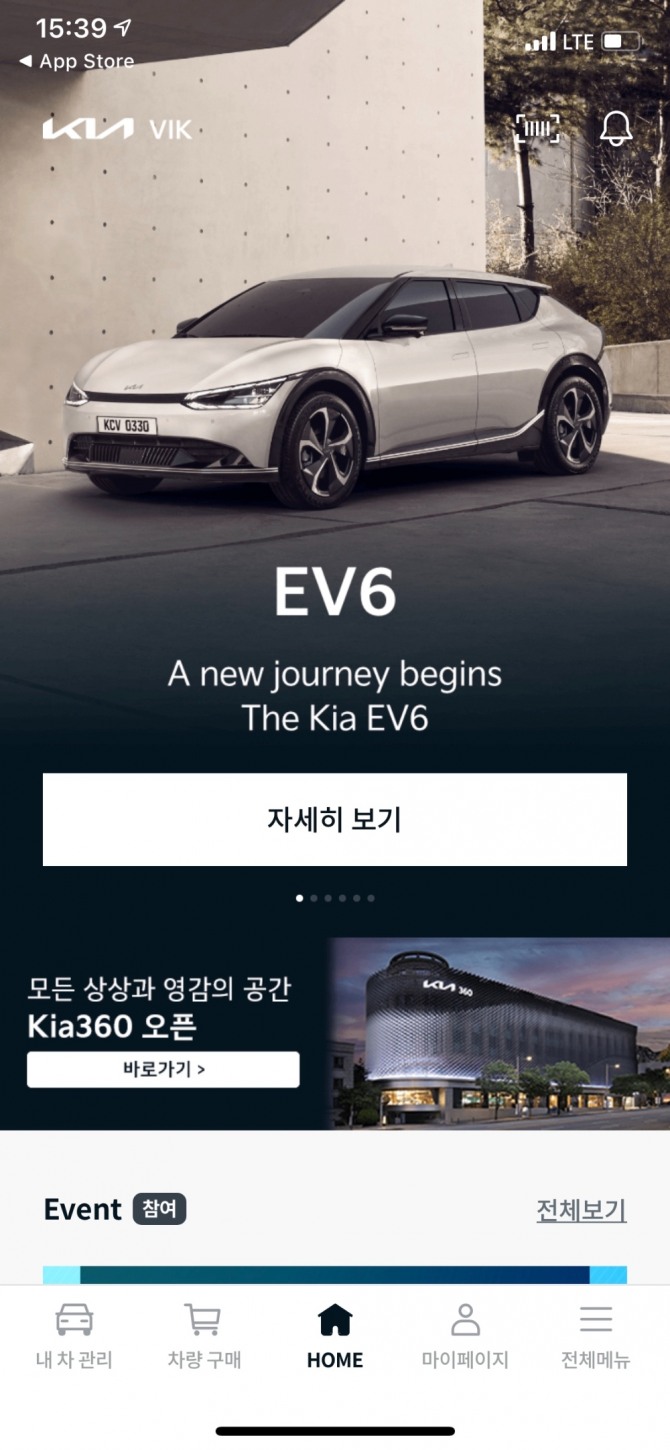This screenshot has width=670, height=1450.
Task: Tap 바로가기 on the Kia360 banner
Action: (163, 1069)
